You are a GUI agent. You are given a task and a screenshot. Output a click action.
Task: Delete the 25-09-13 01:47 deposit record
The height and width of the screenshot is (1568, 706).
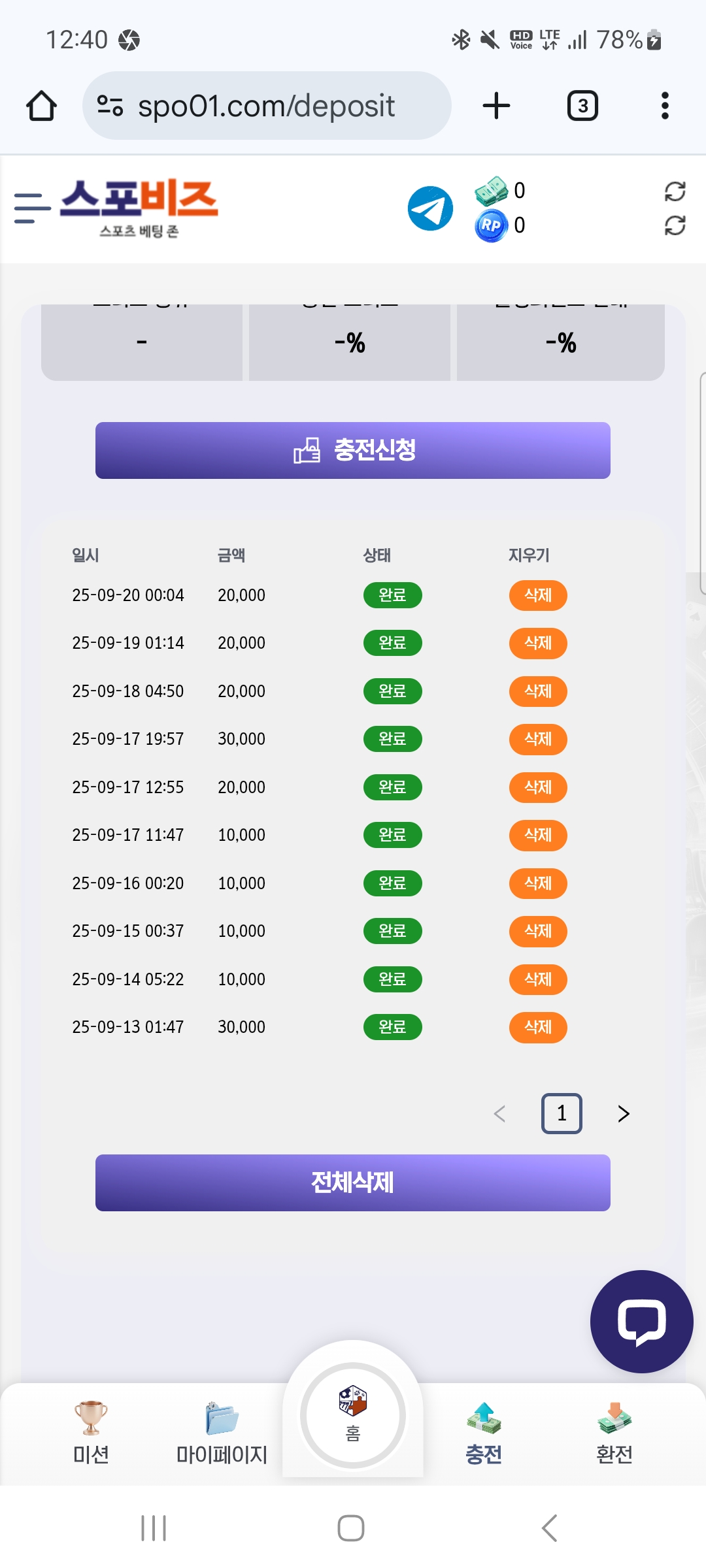click(537, 1027)
